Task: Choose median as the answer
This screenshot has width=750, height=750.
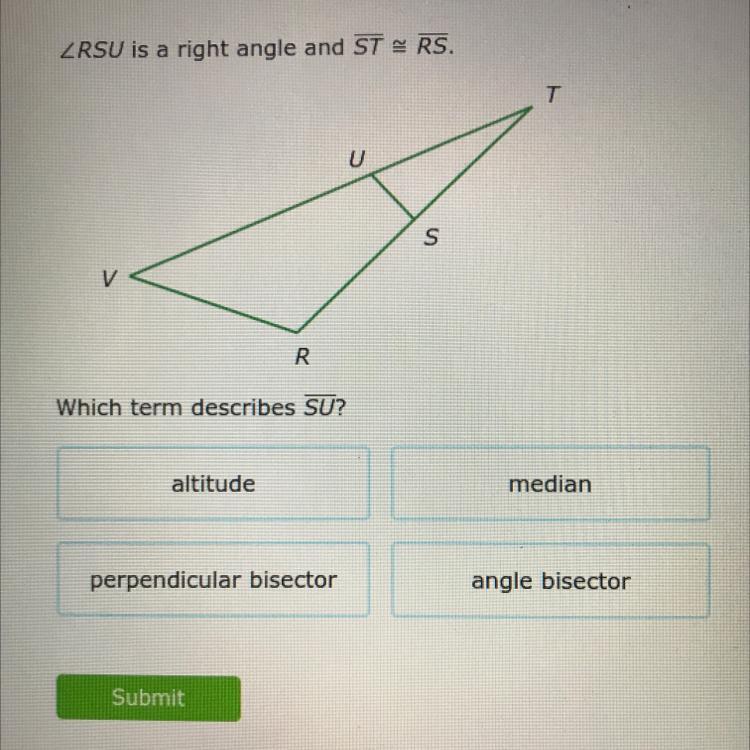Action: pos(550,484)
